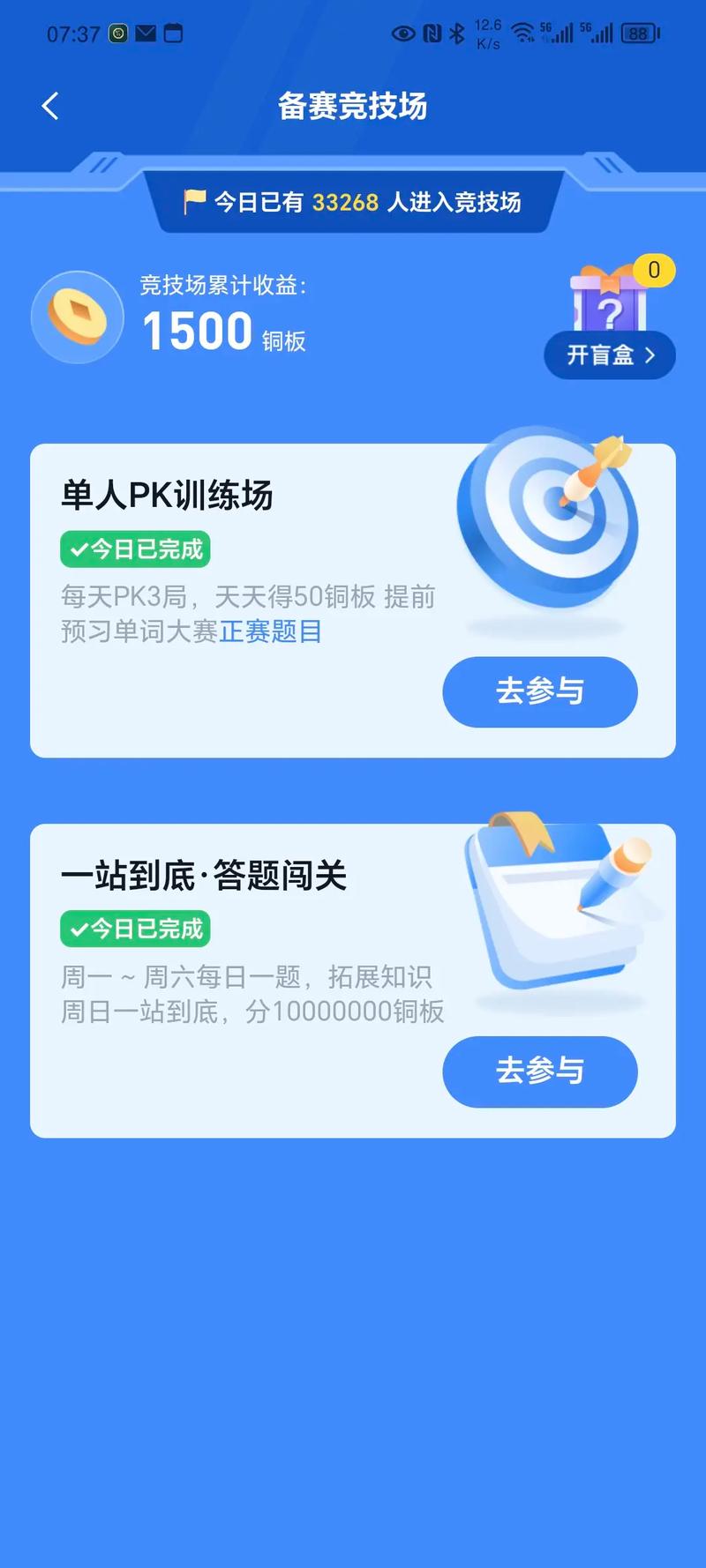706x1568 pixels.
Task: Tap the NFC icon in status bar
Action: point(432,32)
